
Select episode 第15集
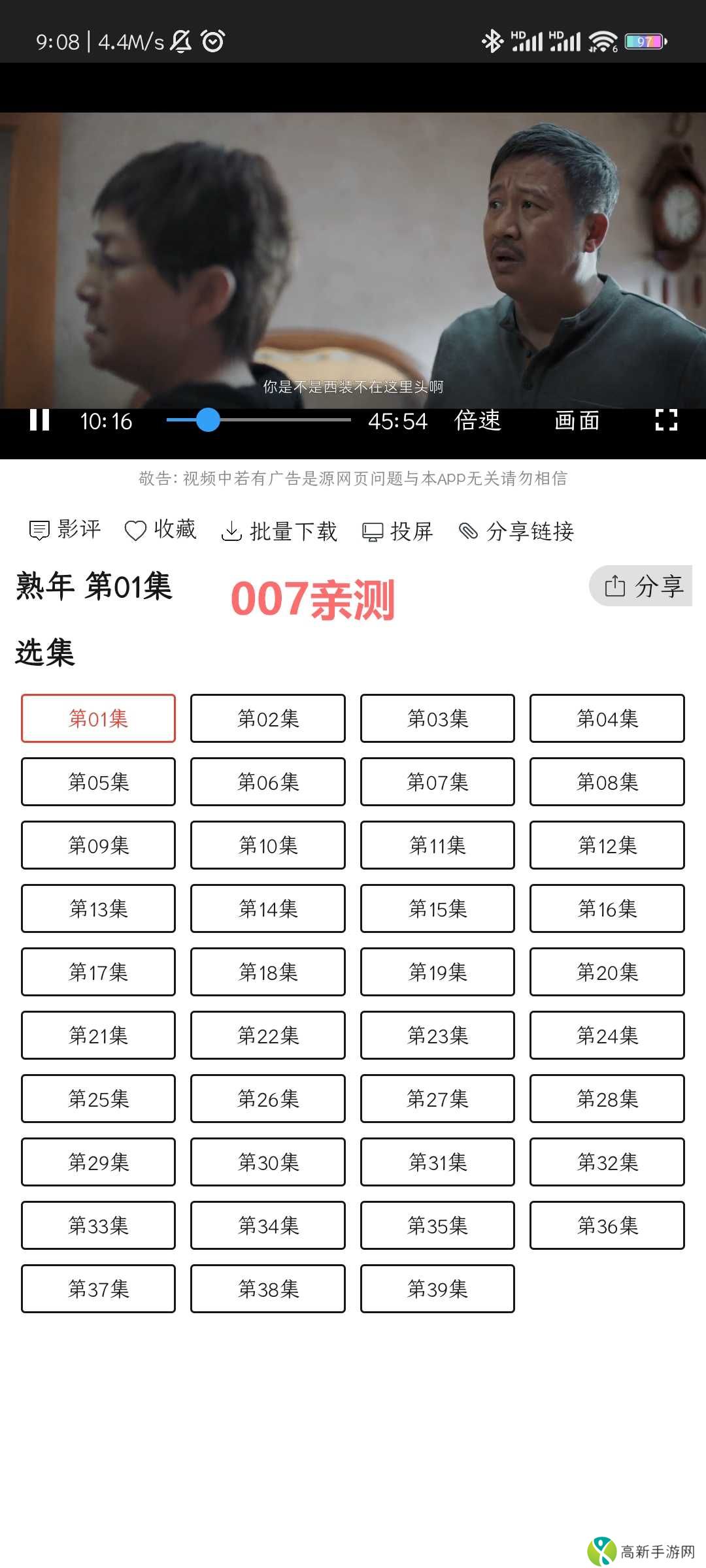point(437,909)
